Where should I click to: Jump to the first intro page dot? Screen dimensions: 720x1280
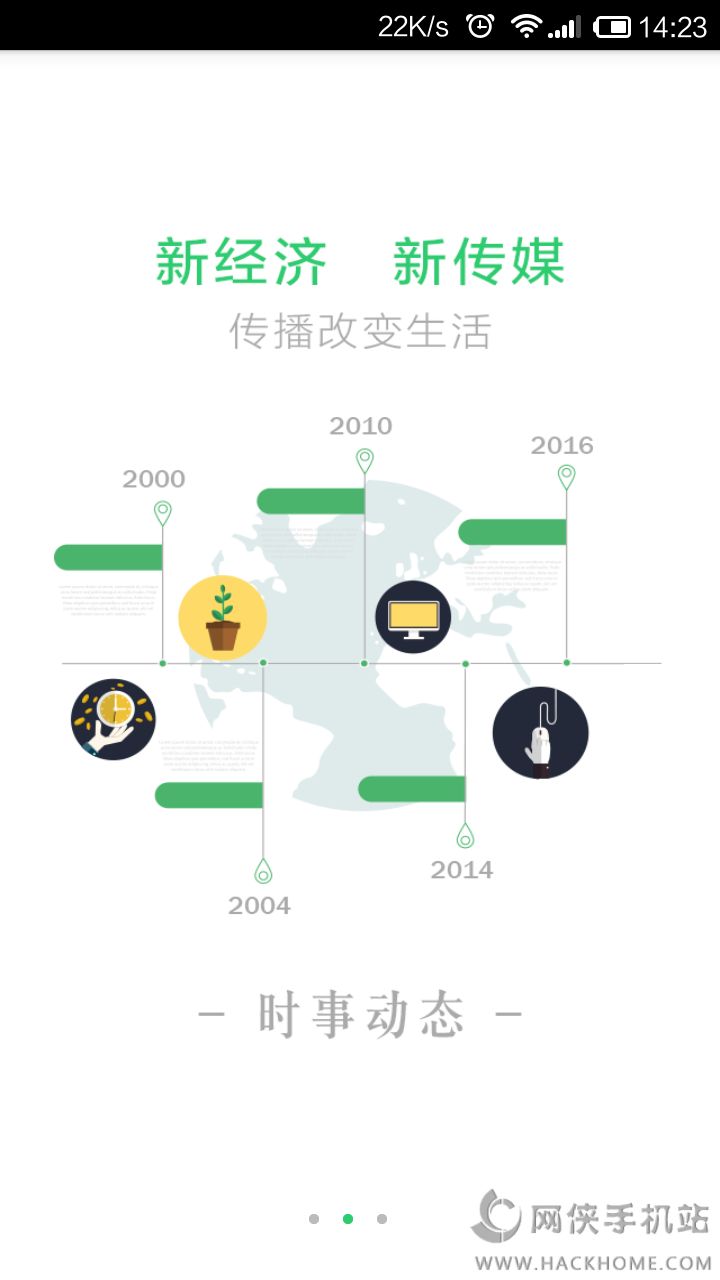314,1219
